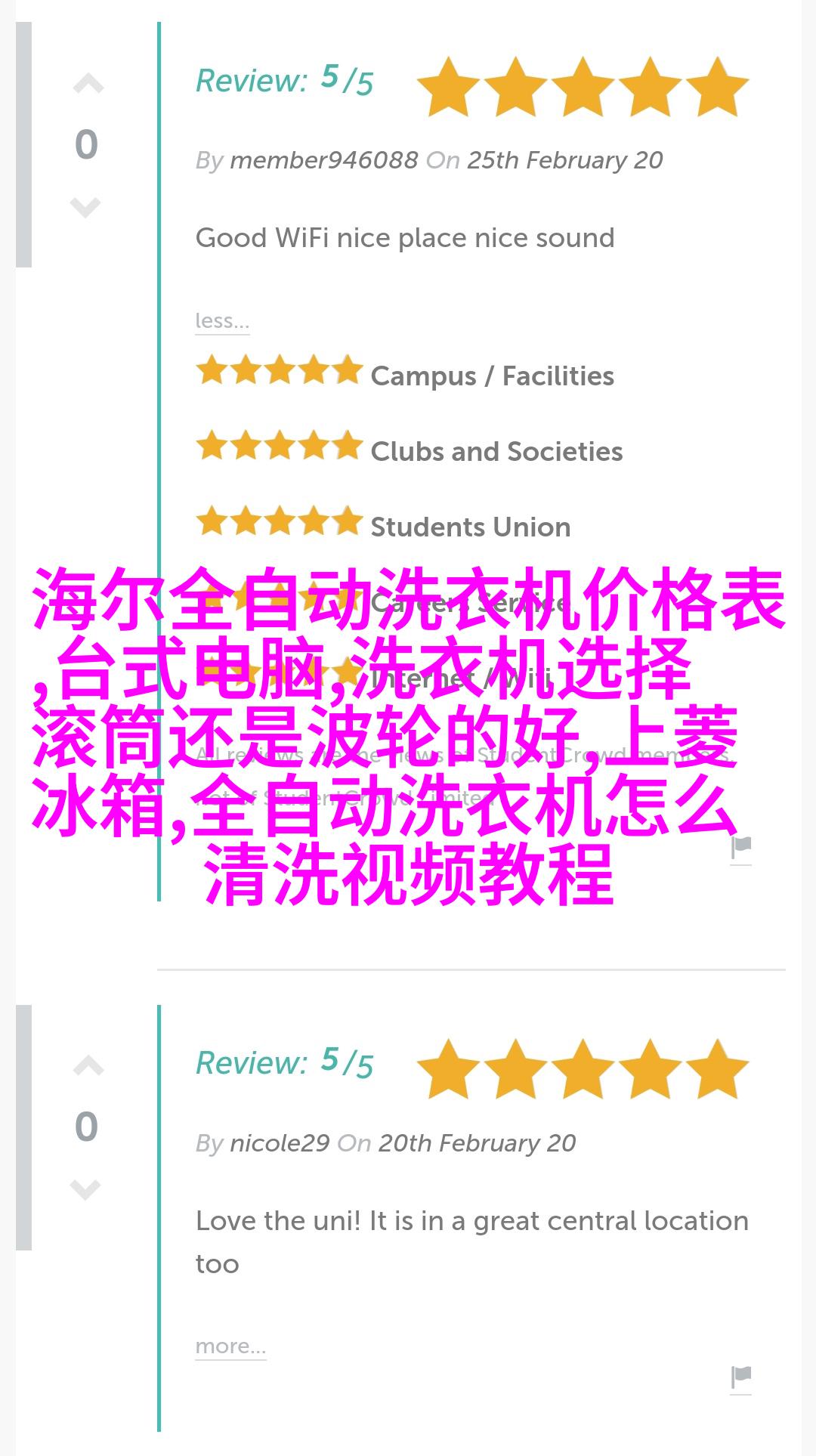Screen dimensions: 816x1456
Task: Downvote the review by nicole29
Action: [85, 1189]
